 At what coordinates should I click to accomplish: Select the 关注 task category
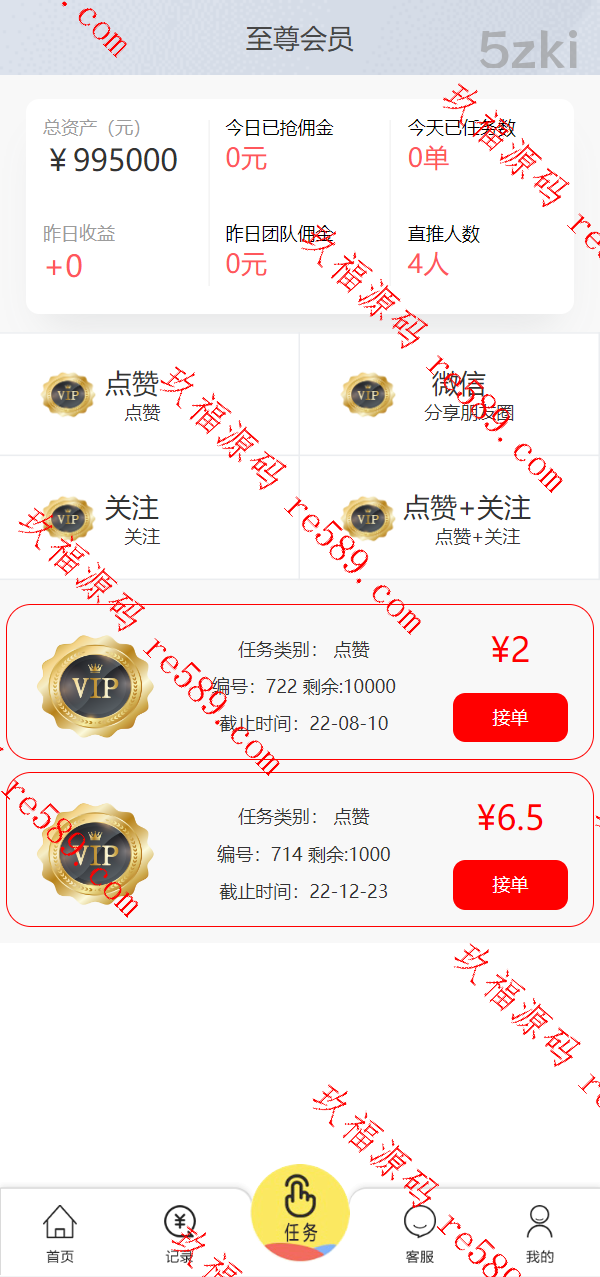click(149, 518)
